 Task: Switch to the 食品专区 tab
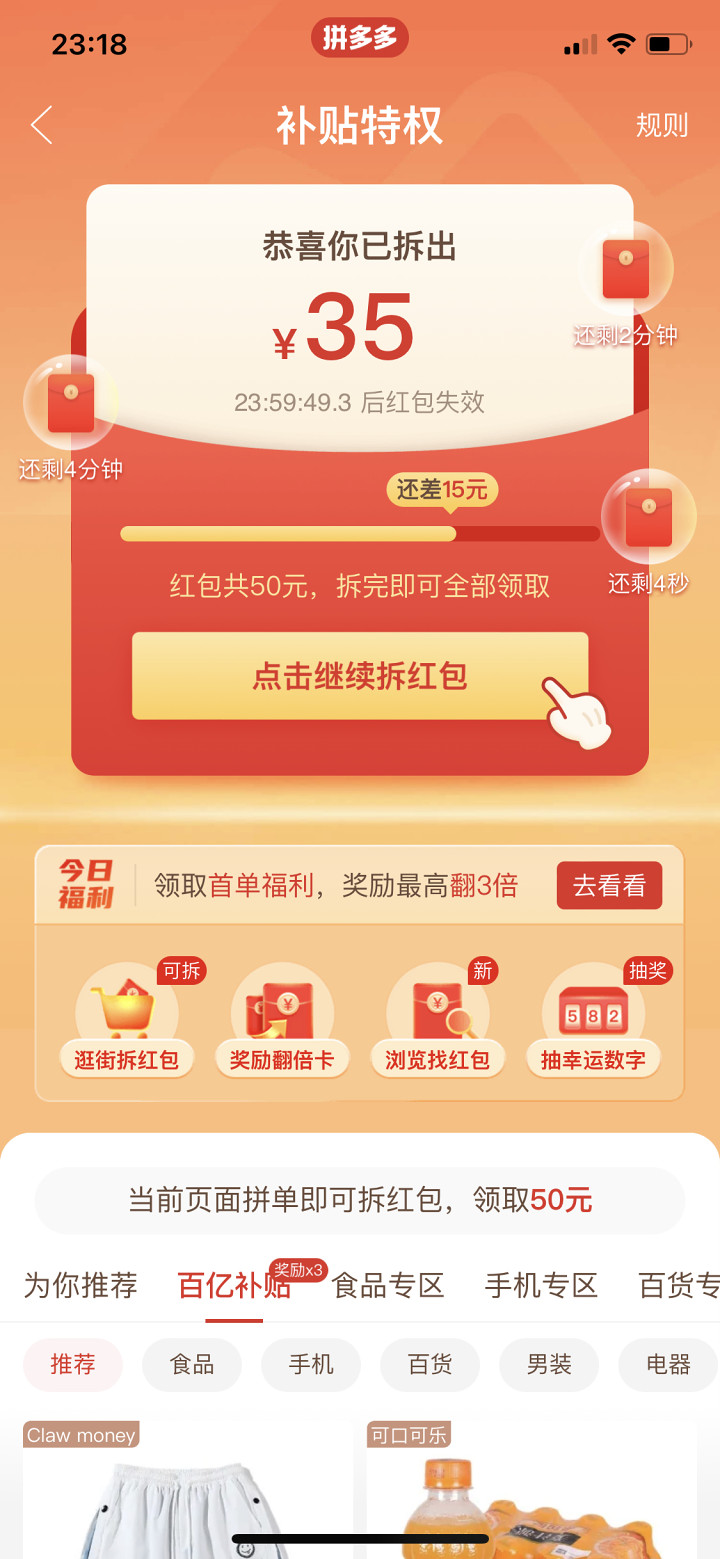[x=388, y=1285]
